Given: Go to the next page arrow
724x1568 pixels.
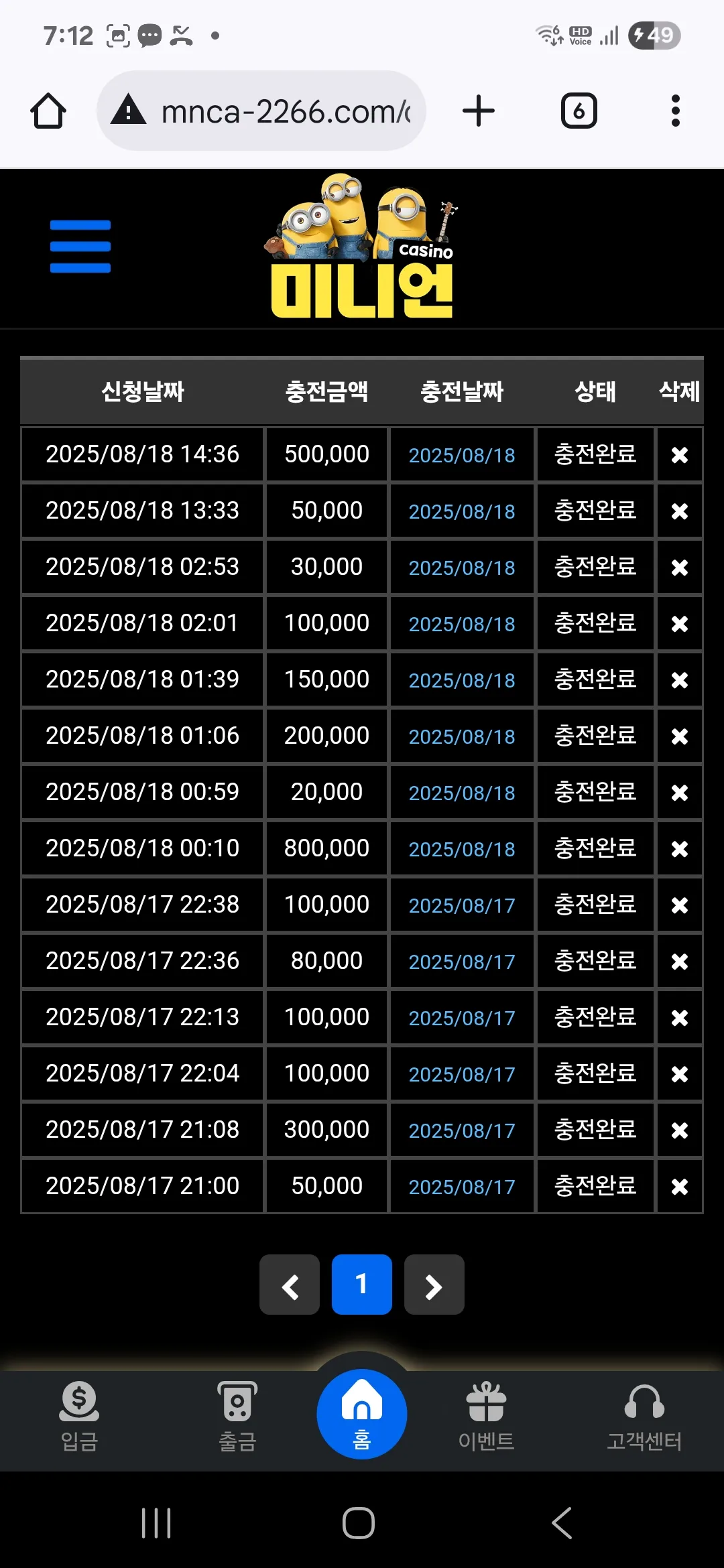Looking at the screenshot, I should click(x=434, y=1285).
